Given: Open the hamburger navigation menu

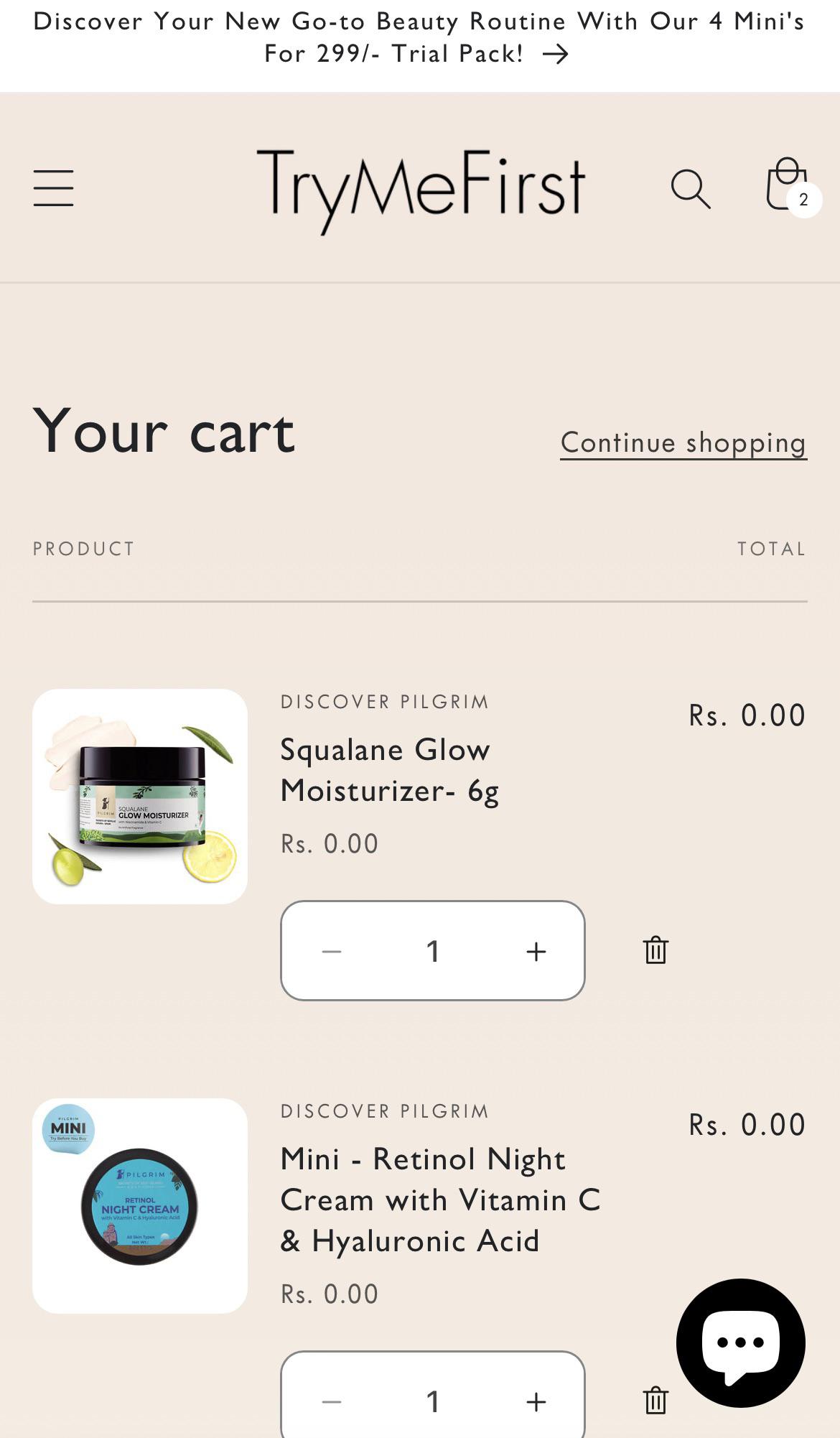Looking at the screenshot, I should point(53,187).
